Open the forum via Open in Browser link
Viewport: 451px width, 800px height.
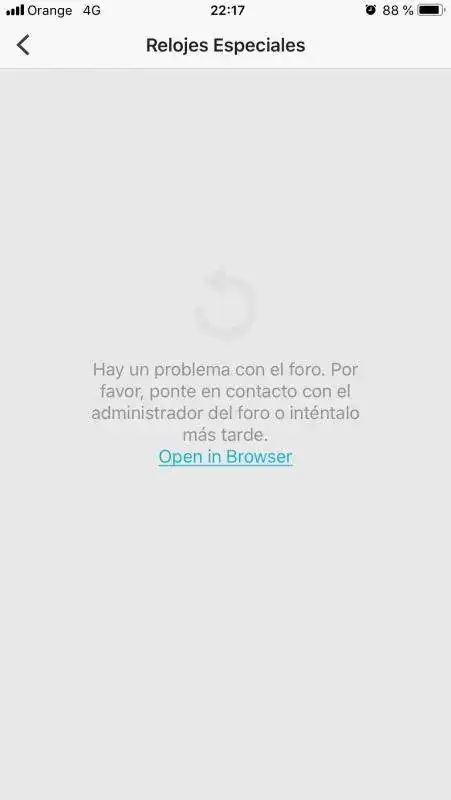(225, 457)
